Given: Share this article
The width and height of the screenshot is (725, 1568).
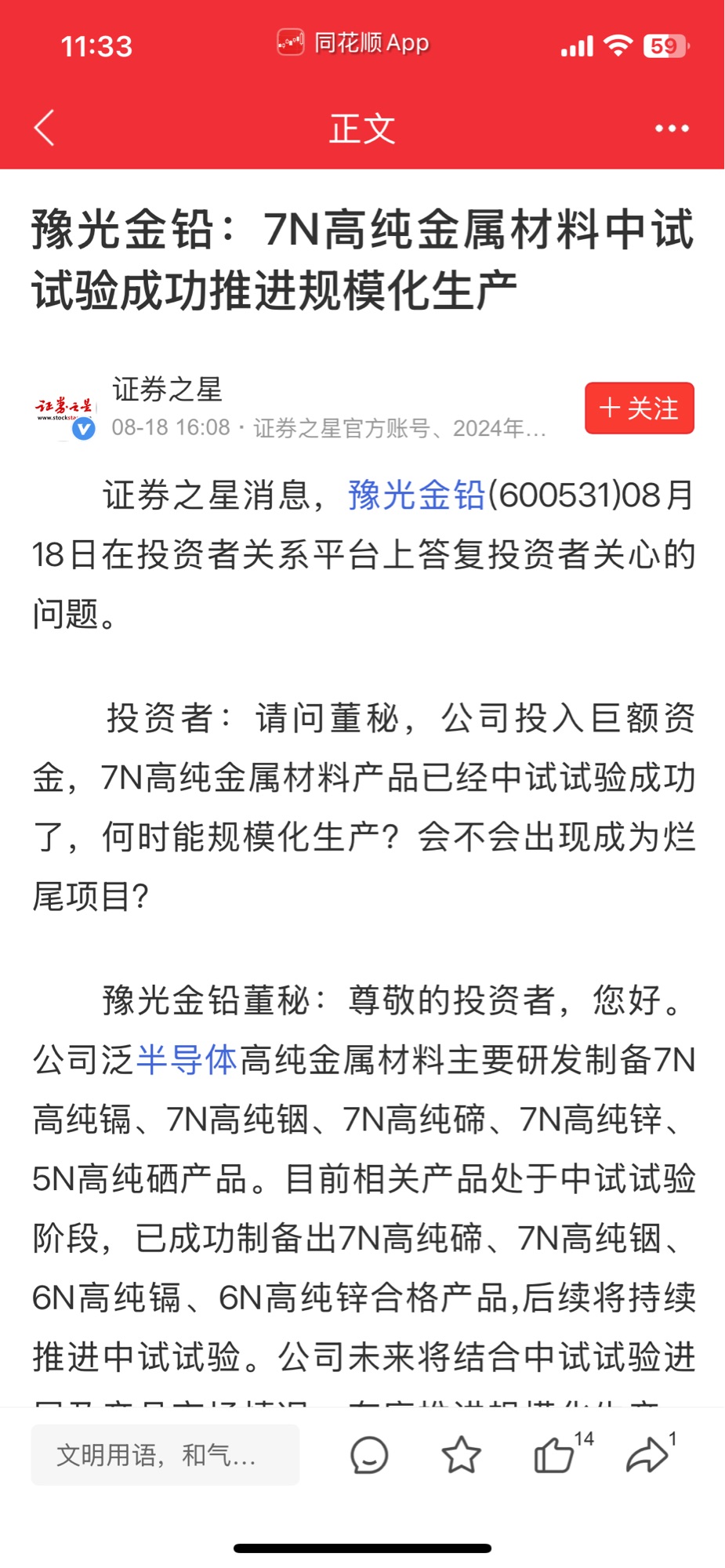Looking at the screenshot, I should click(x=647, y=1455).
